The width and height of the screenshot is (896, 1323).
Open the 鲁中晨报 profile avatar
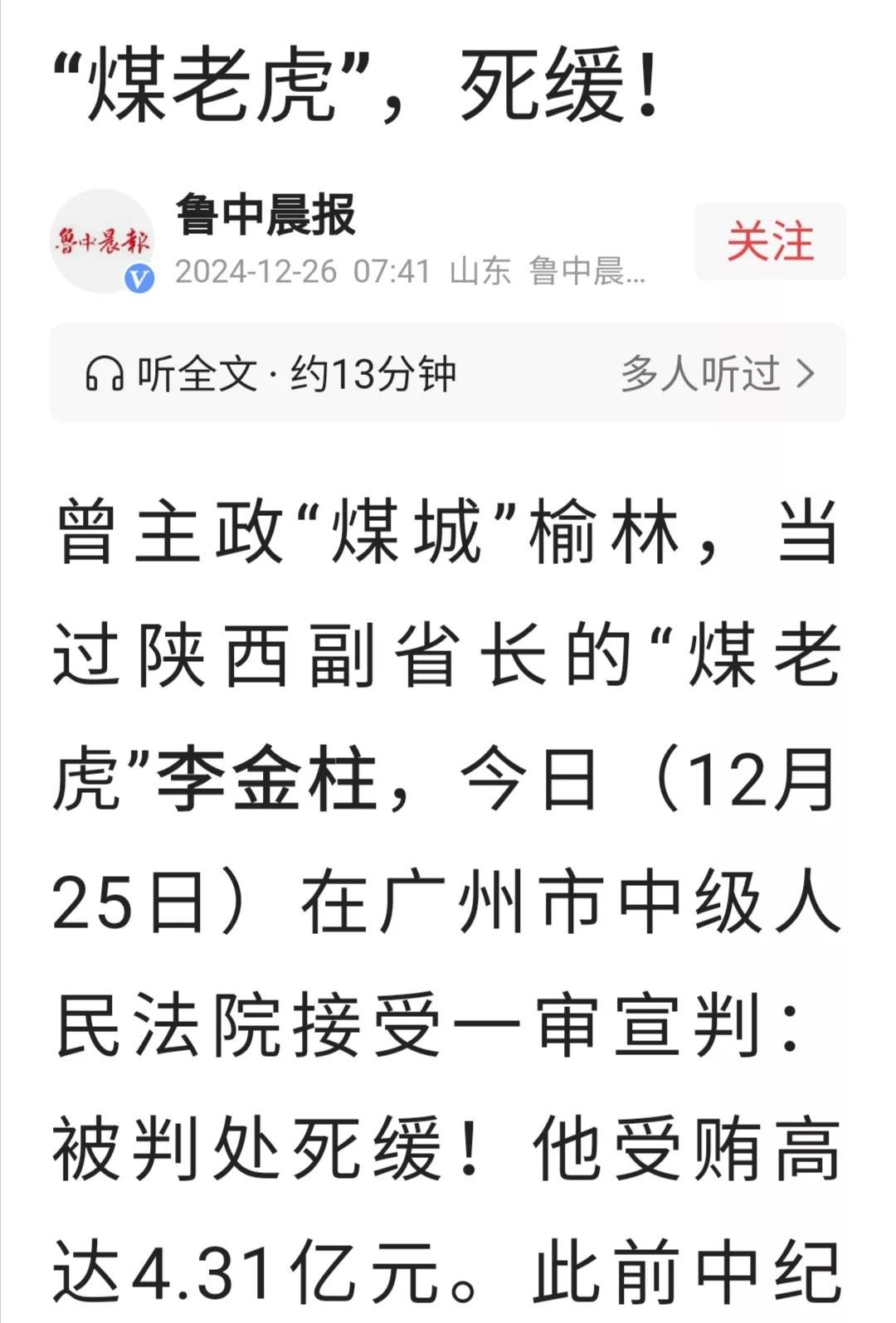(101, 241)
